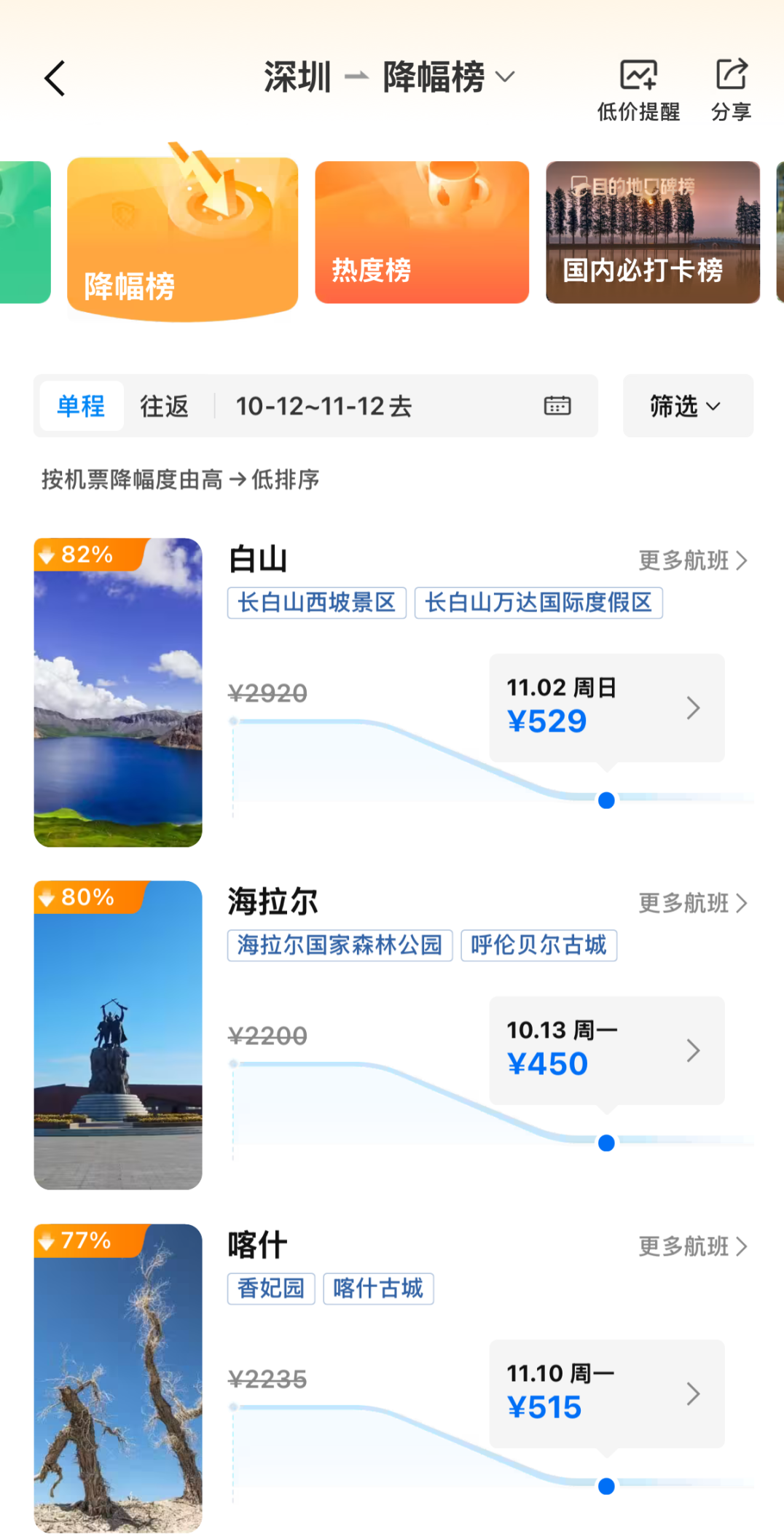The image size is (784, 1540).
Task: Tap the 长白山西坡景区 tag
Action: point(316,603)
